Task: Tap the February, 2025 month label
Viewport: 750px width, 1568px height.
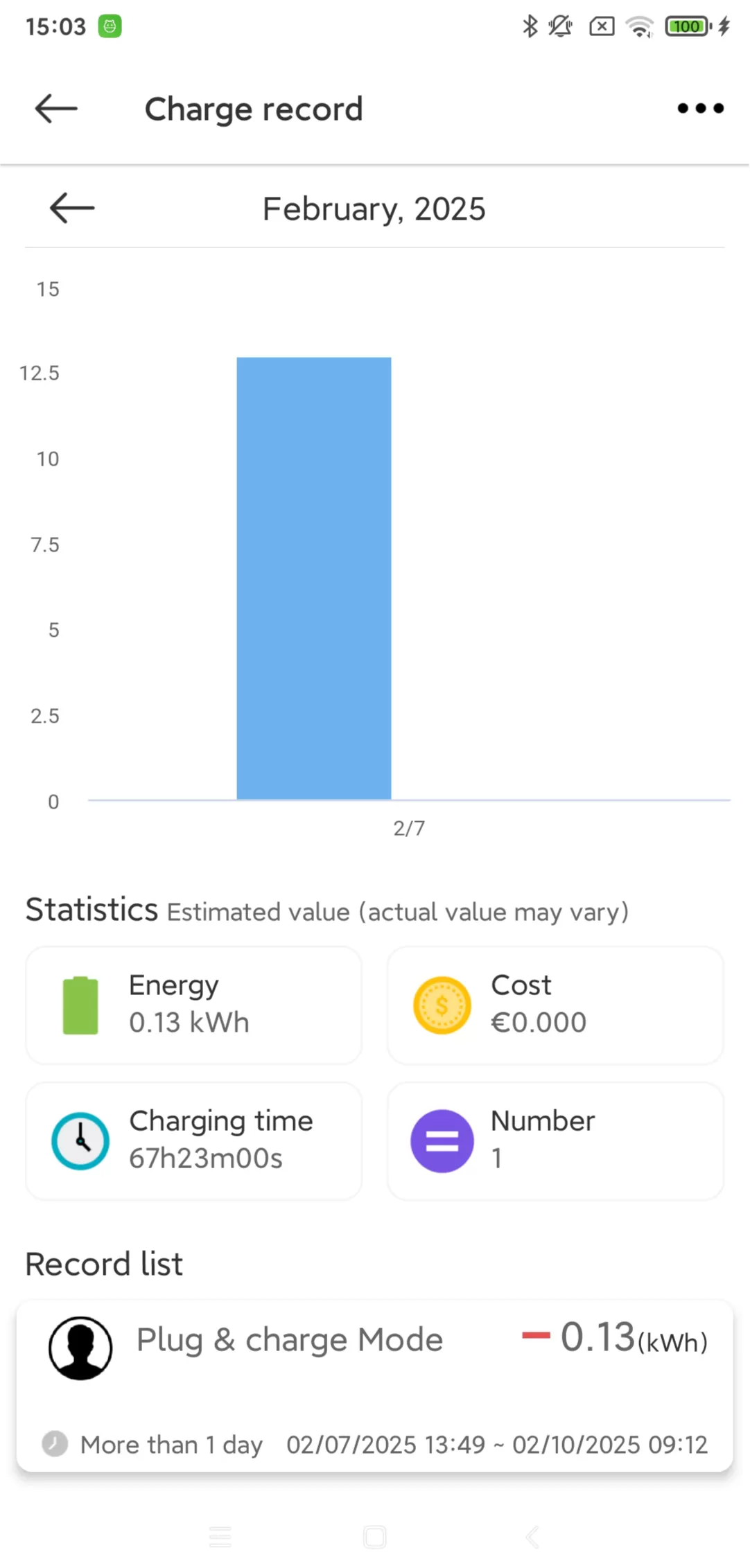Action: coord(374,209)
